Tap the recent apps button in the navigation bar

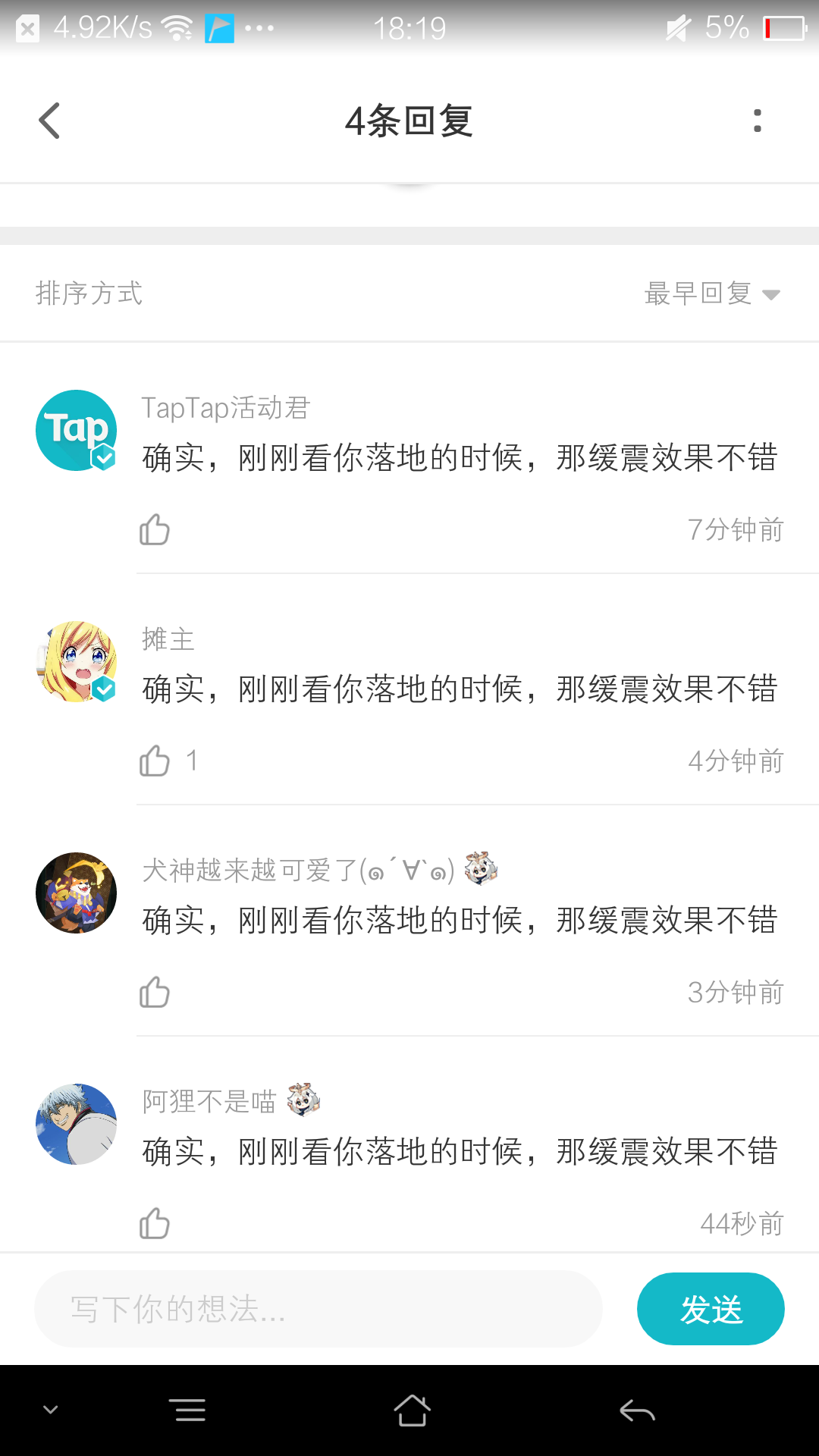[x=188, y=1408]
